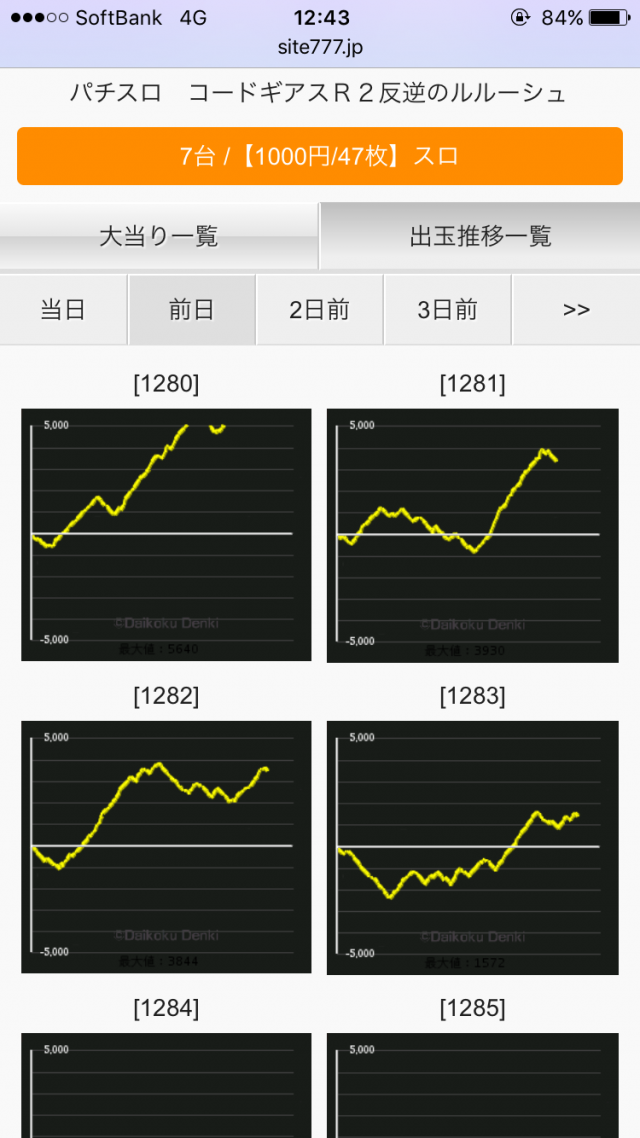View the chart of machine 1282
The height and width of the screenshot is (1138, 640).
[166, 846]
